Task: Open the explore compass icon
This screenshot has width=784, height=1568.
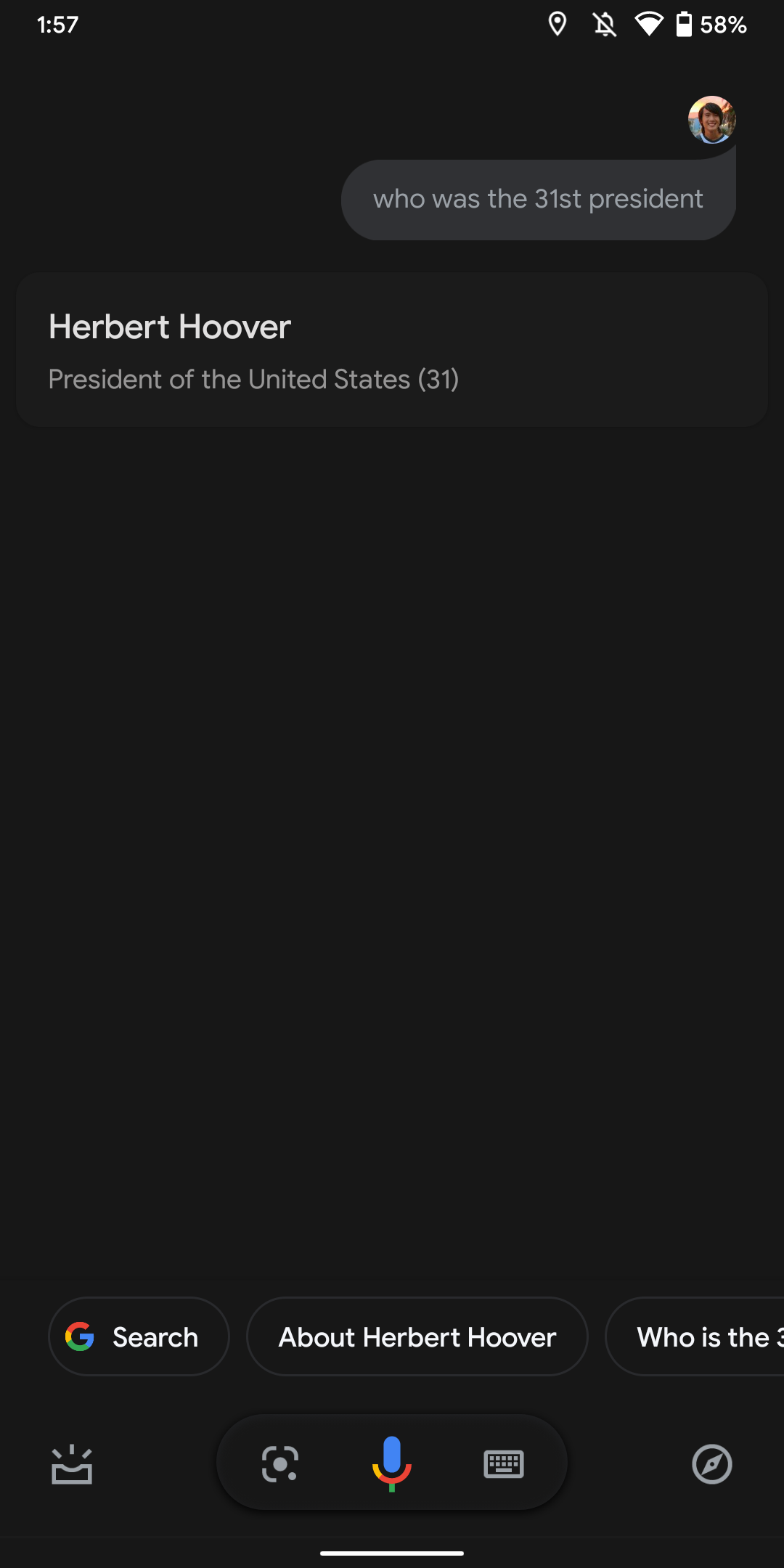Action: coord(712,1464)
